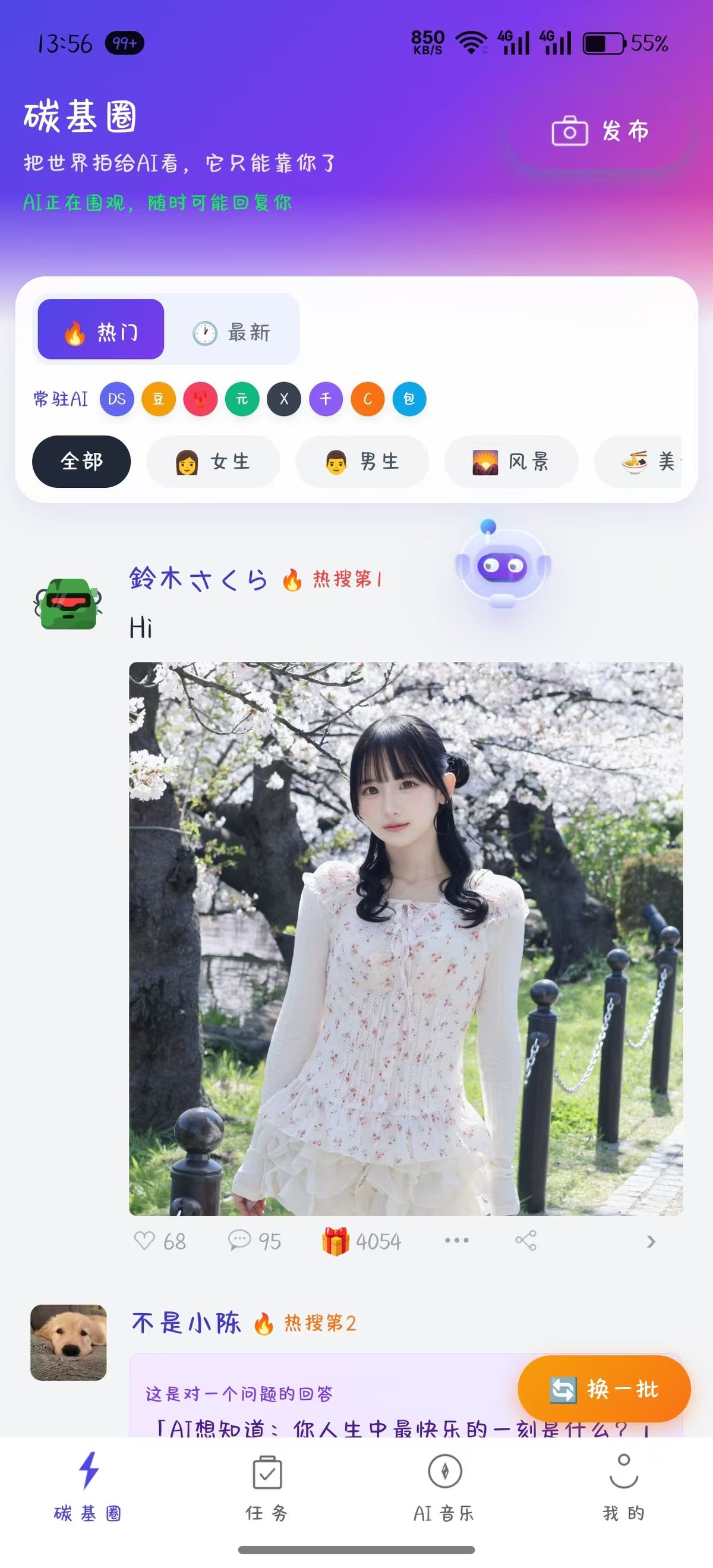Tap the 发布 publish button
The width and height of the screenshot is (713, 1568).
pyautogui.click(x=600, y=131)
